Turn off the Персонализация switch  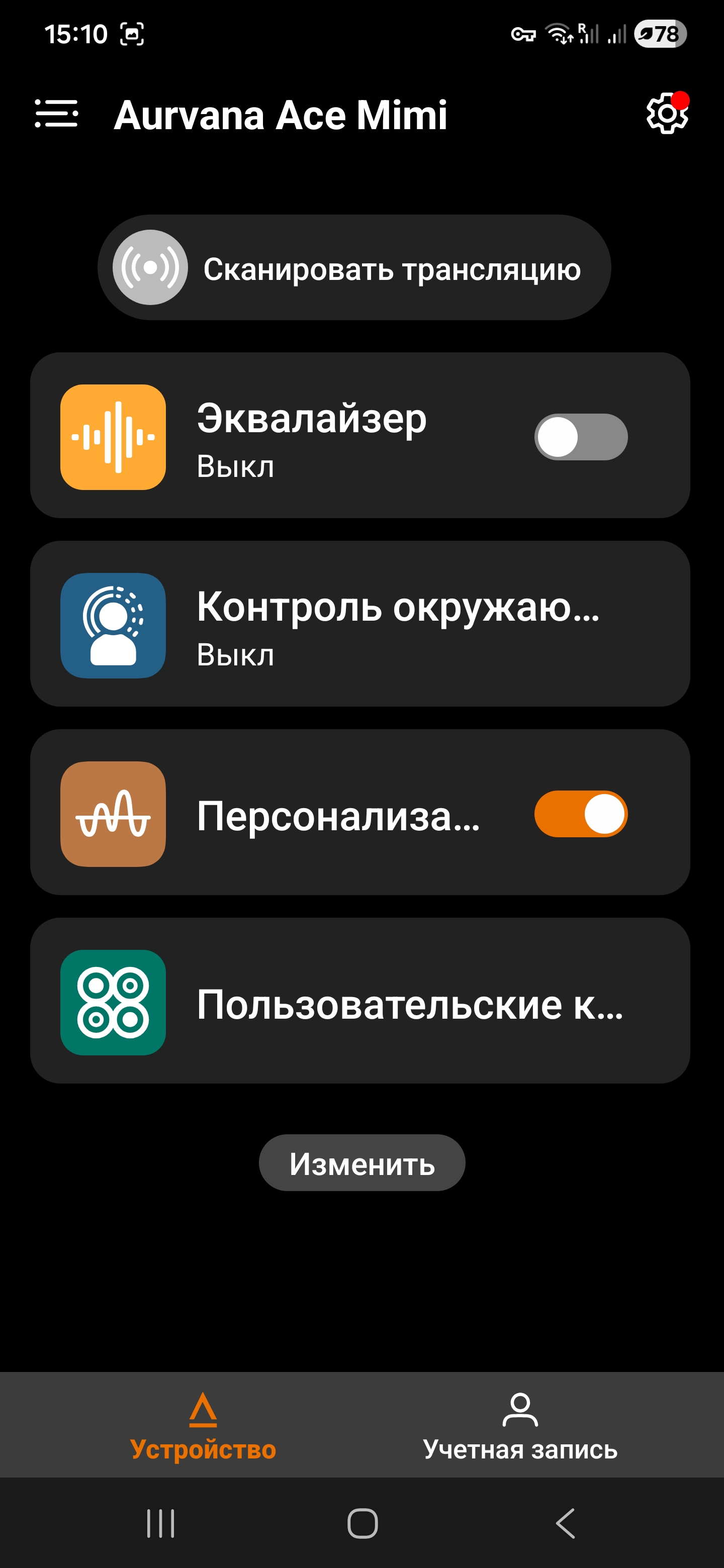point(580,814)
